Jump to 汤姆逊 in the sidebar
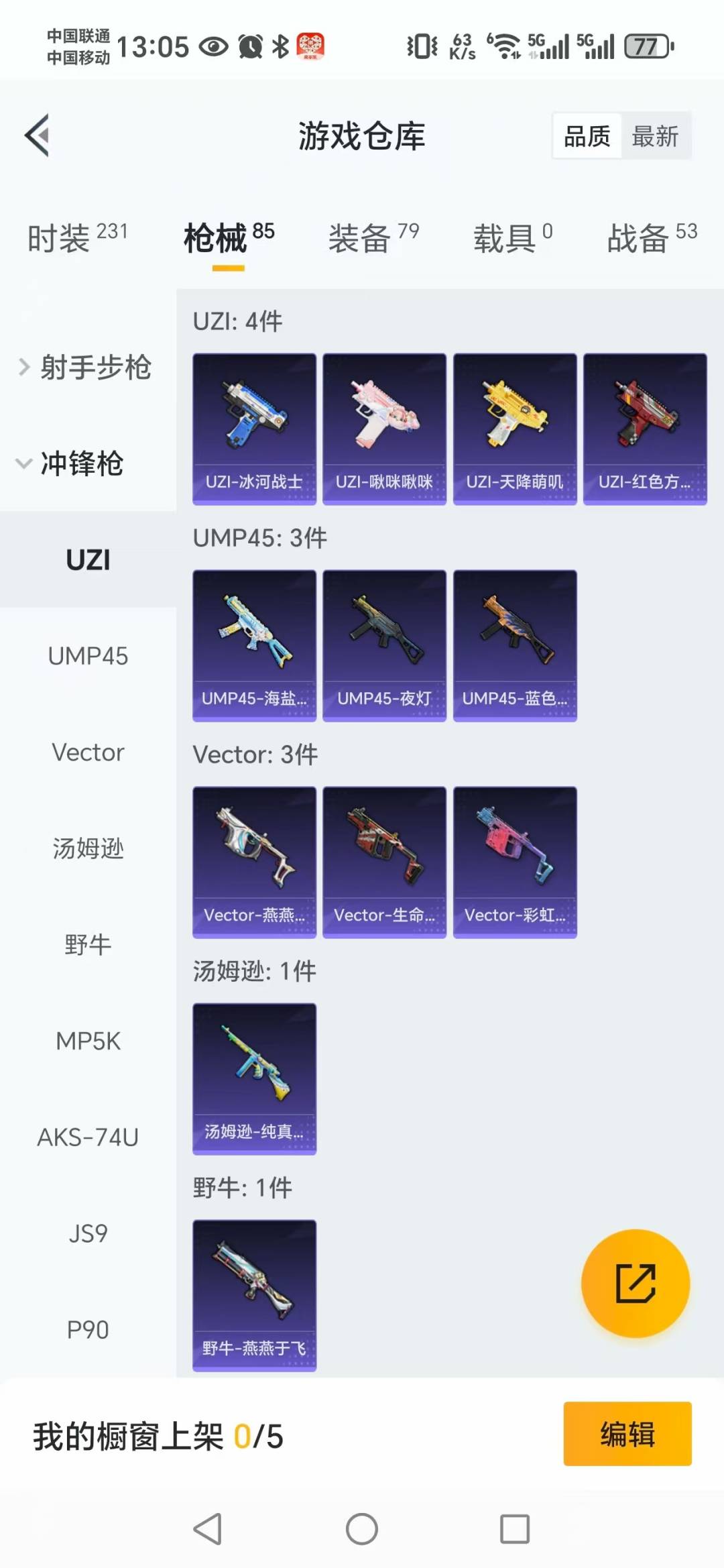Image resolution: width=724 pixels, height=1568 pixels. coord(88,848)
